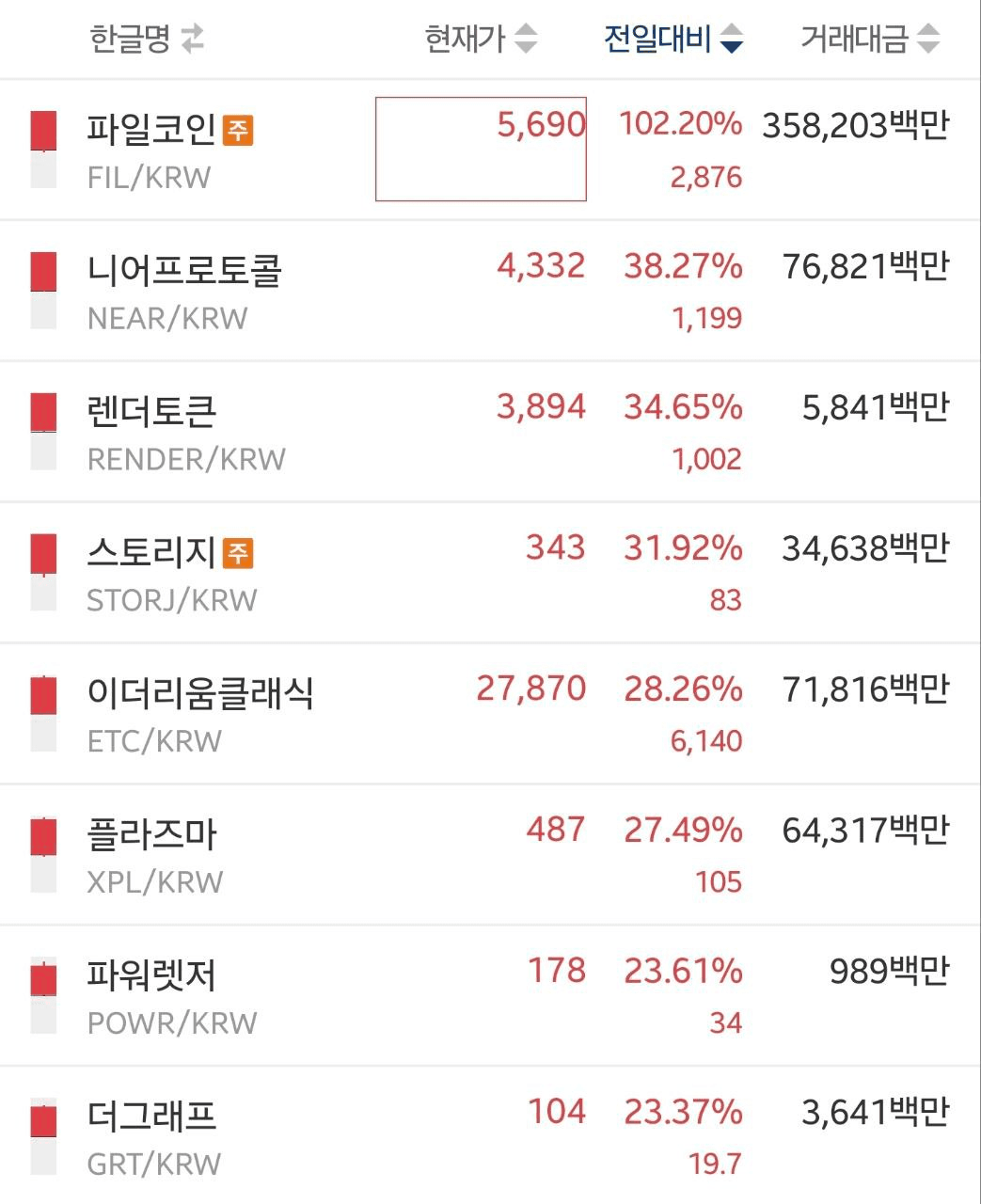
Task: Toggle the 한글명 name display header
Action: coord(147,40)
